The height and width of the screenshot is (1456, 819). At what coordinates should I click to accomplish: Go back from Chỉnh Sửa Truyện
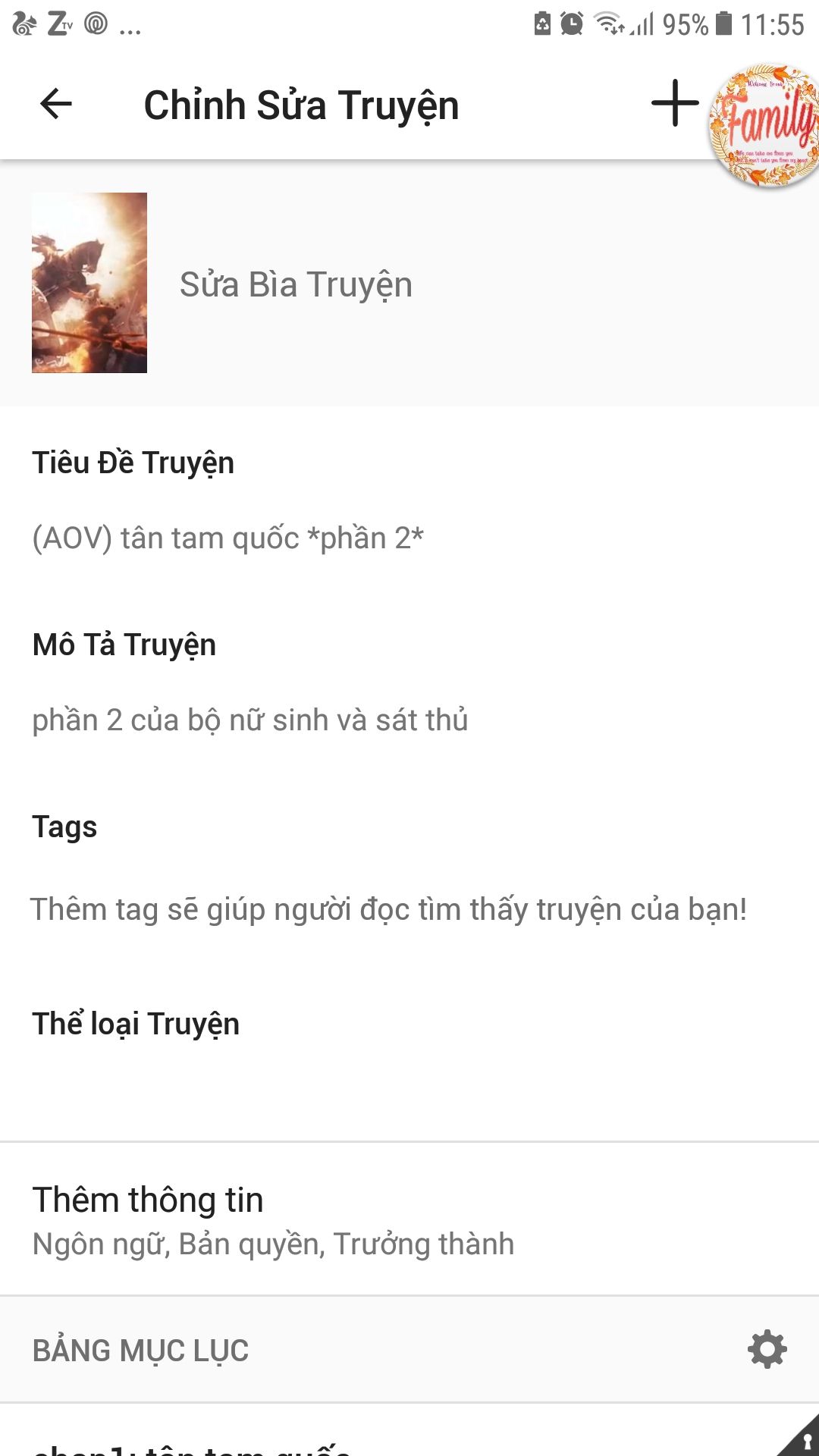[55, 104]
